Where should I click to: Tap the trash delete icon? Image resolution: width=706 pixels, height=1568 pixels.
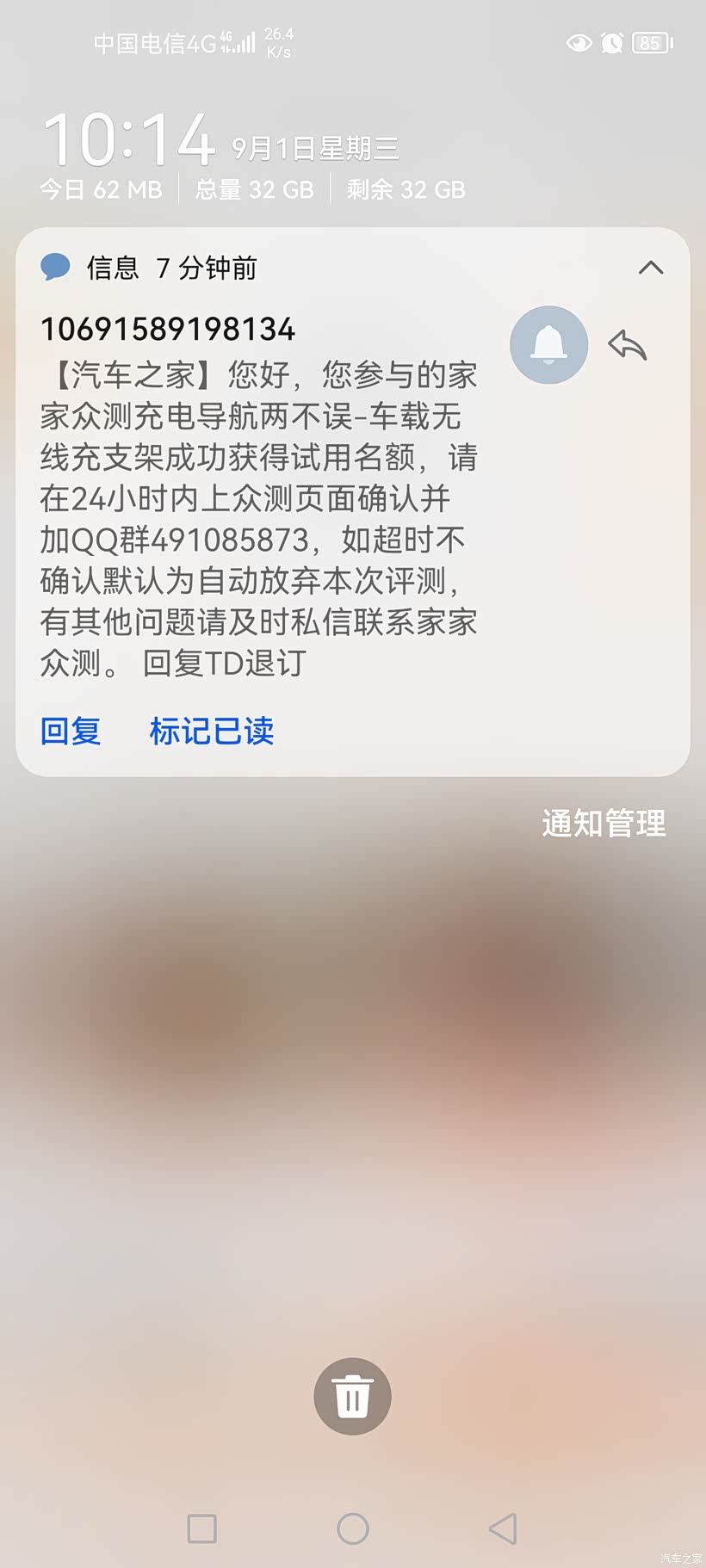[352, 1396]
